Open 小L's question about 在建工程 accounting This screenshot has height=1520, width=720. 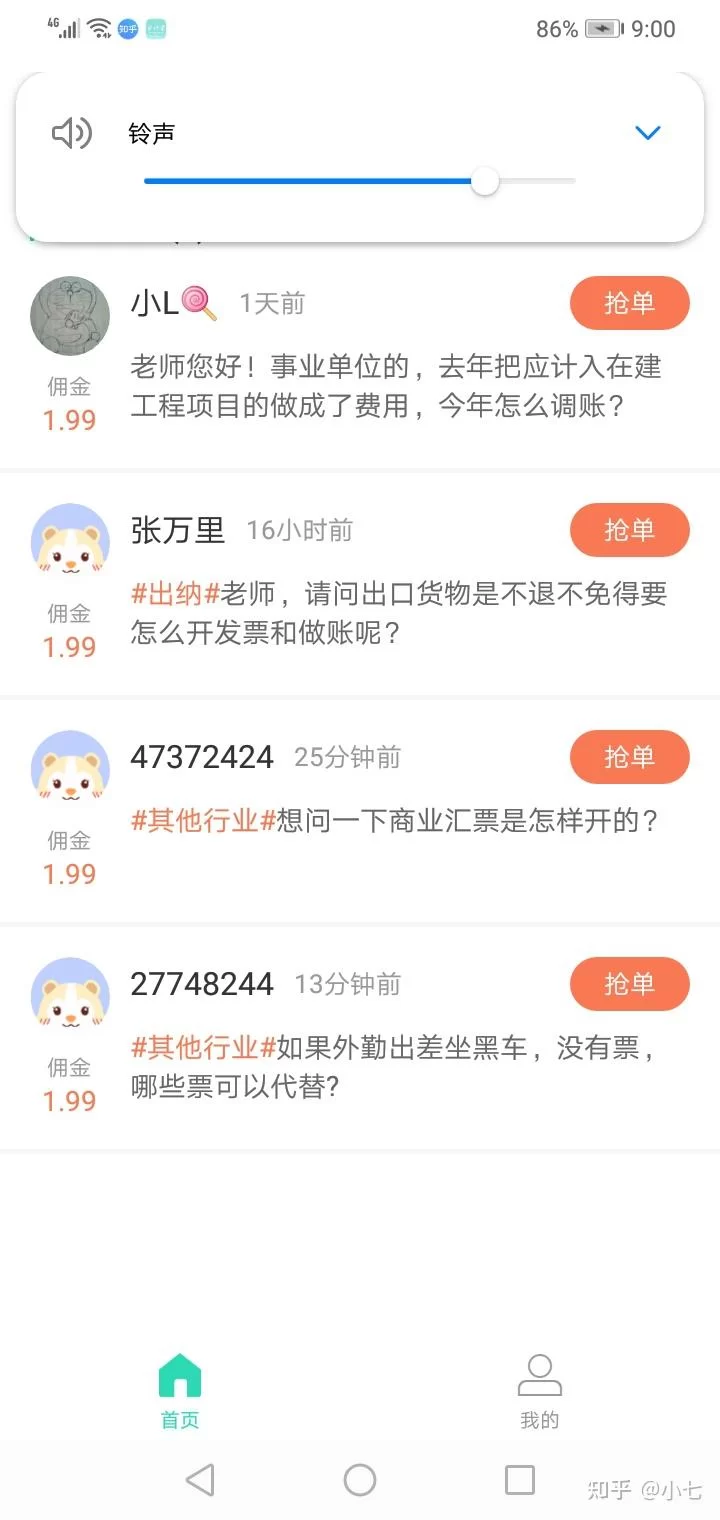pos(396,387)
